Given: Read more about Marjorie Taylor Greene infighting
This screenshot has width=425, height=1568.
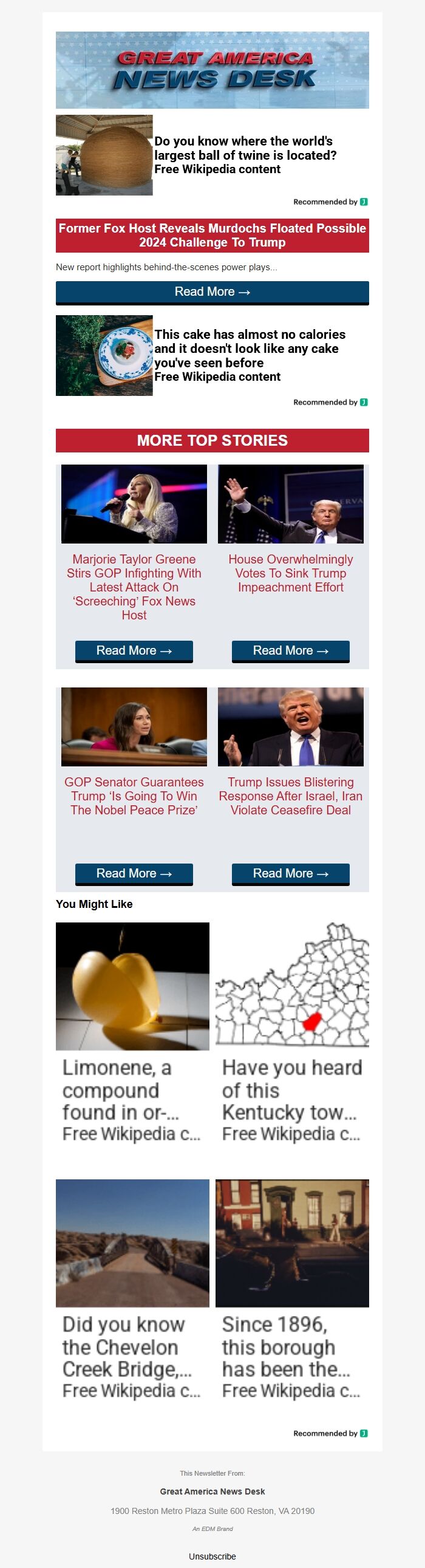Looking at the screenshot, I should 134,650.
